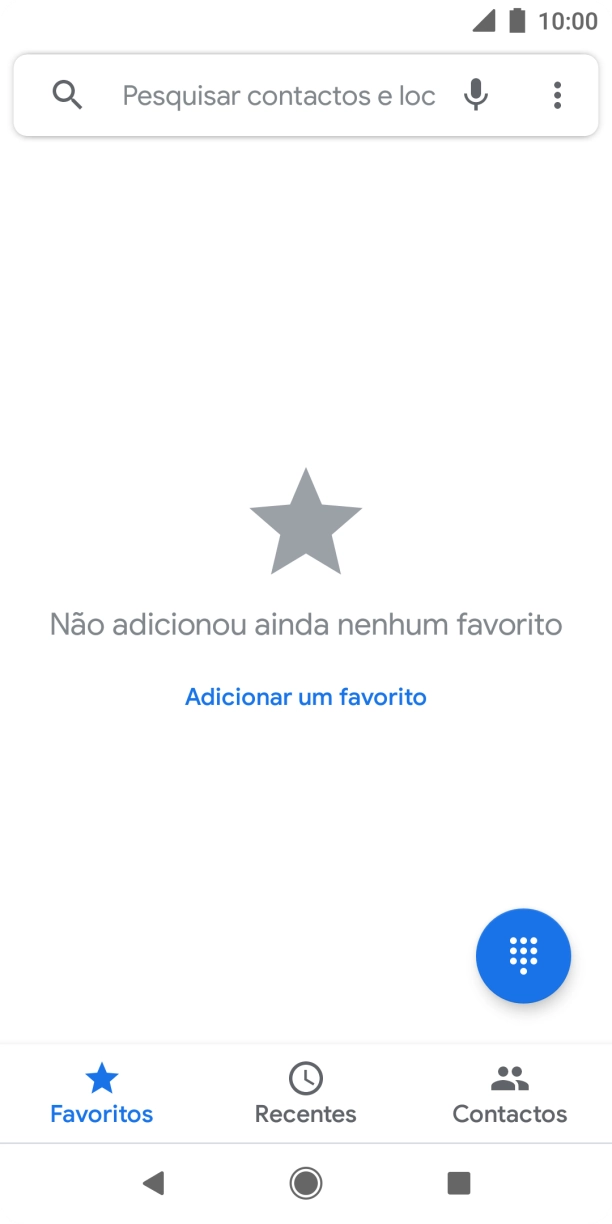Open the three-dot overflow menu
Image resolution: width=612 pixels, height=1224 pixels.
557,96
